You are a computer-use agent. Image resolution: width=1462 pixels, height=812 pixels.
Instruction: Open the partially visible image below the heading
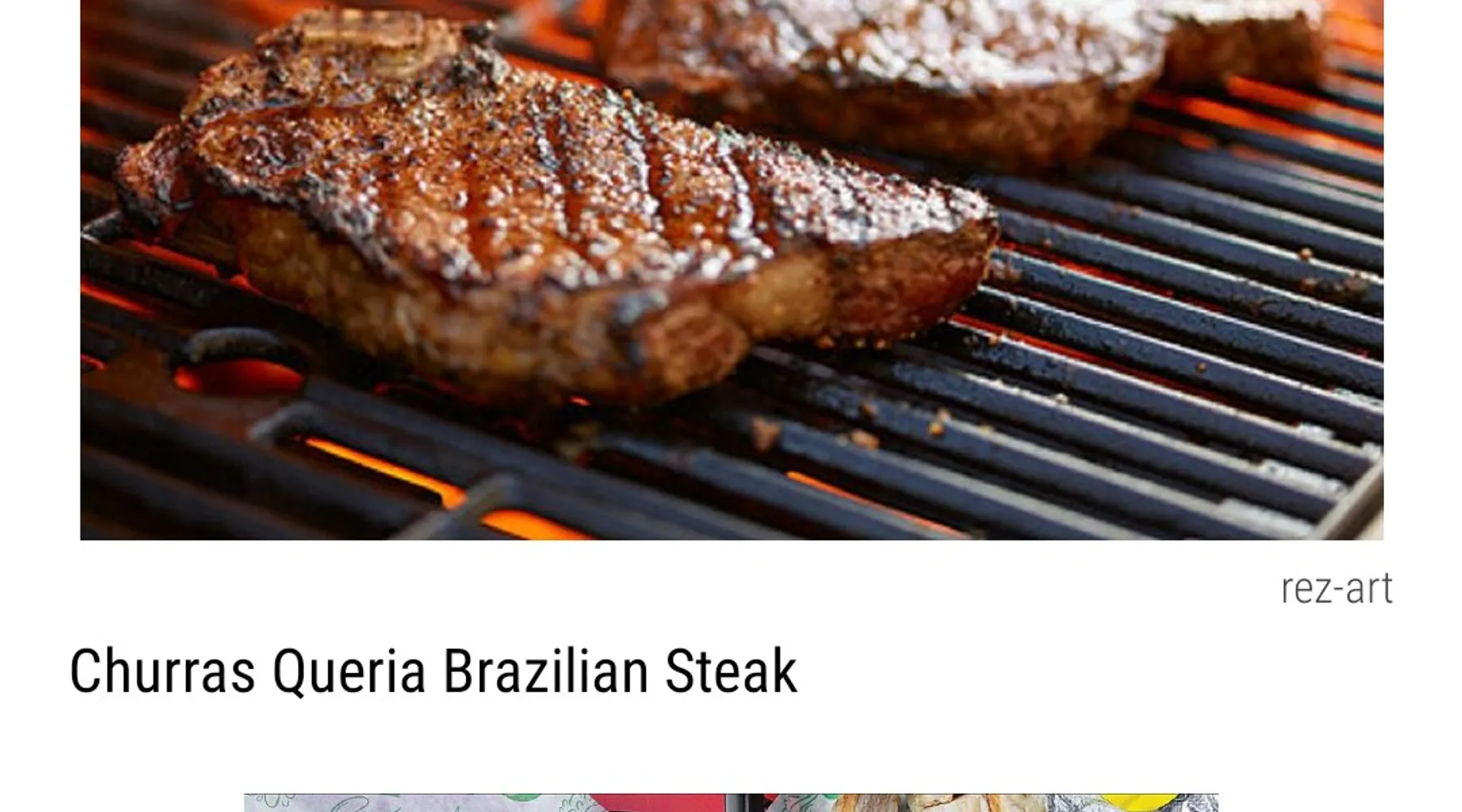[731, 802]
